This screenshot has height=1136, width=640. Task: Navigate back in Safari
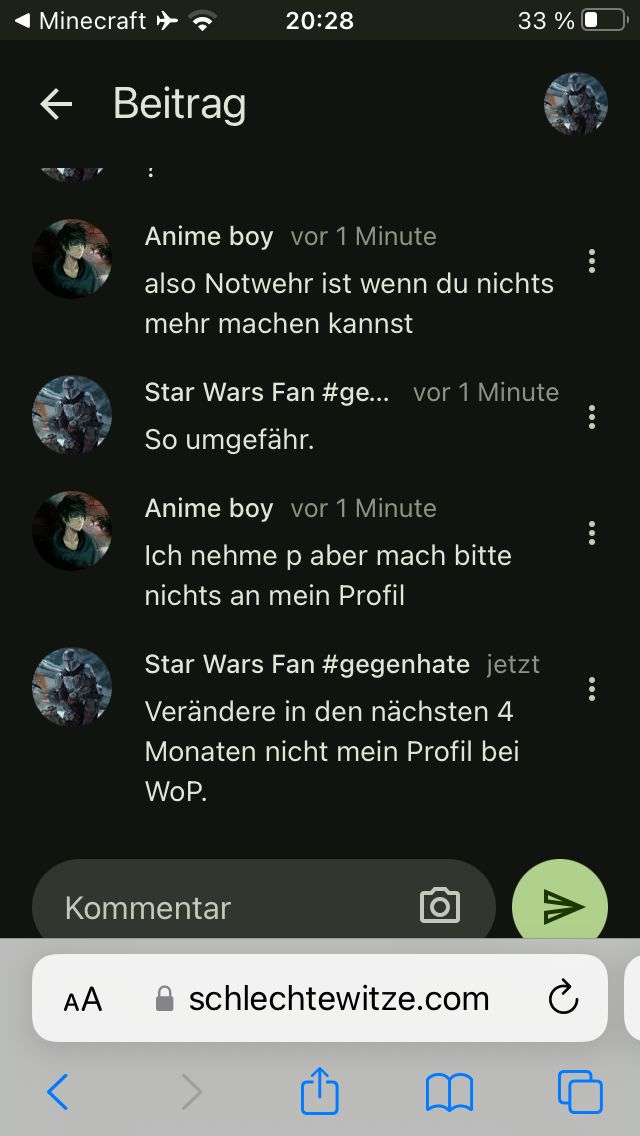pos(58,1092)
